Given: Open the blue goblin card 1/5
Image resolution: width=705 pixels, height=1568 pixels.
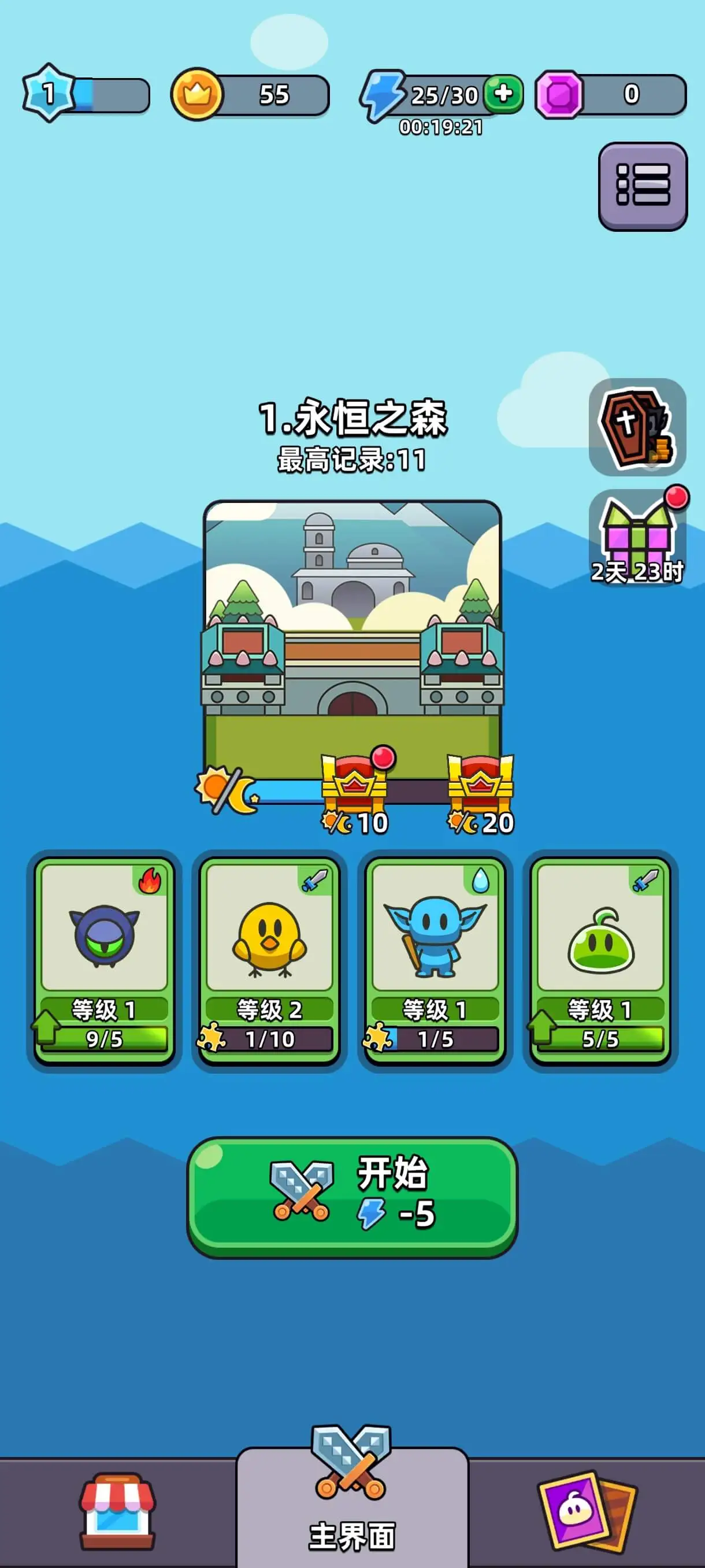Looking at the screenshot, I should (435, 959).
